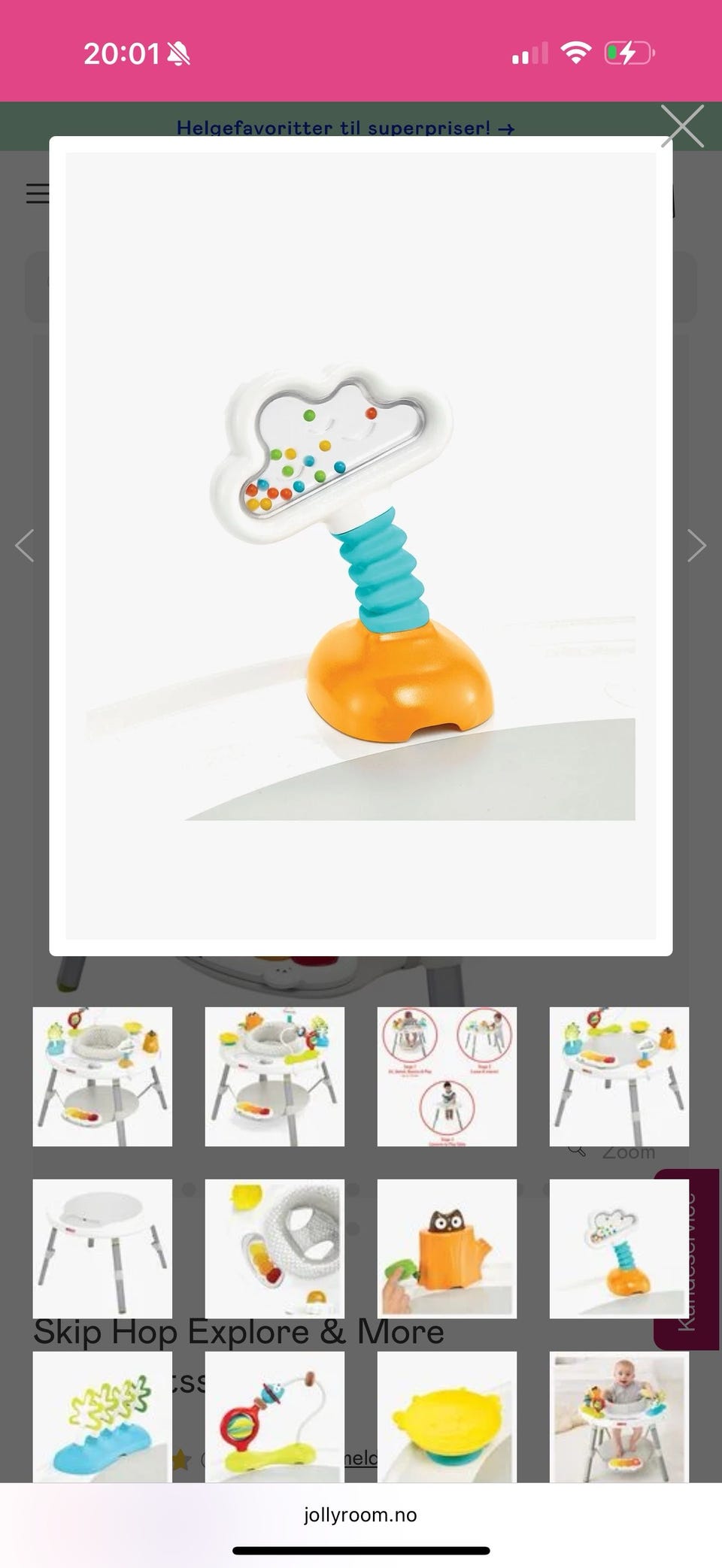The width and height of the screenshot is (722, 1568).
Task: Close the image lightbox
Action: coord(682,126)
